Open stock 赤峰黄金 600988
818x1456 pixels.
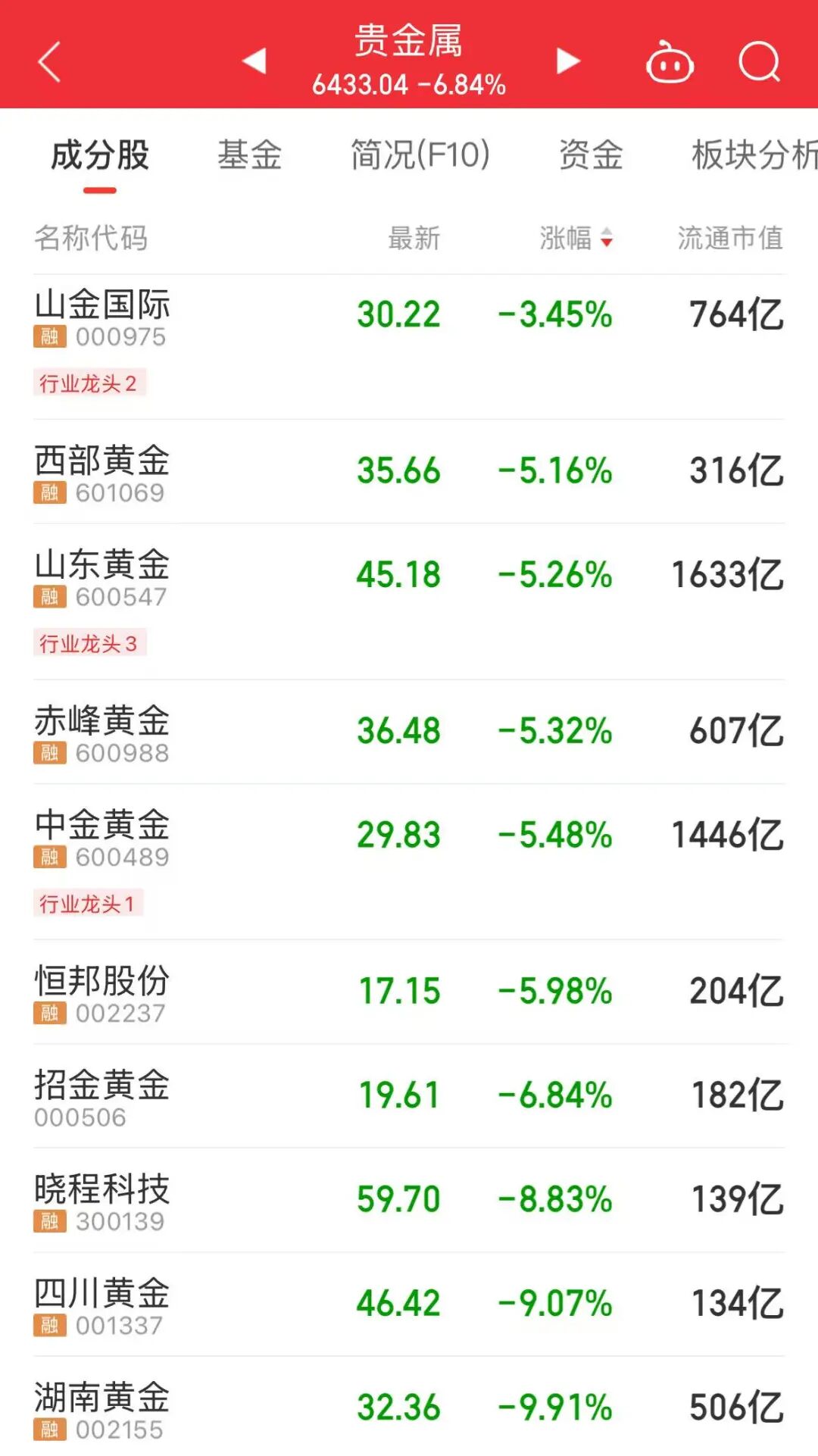click(409, 732)
